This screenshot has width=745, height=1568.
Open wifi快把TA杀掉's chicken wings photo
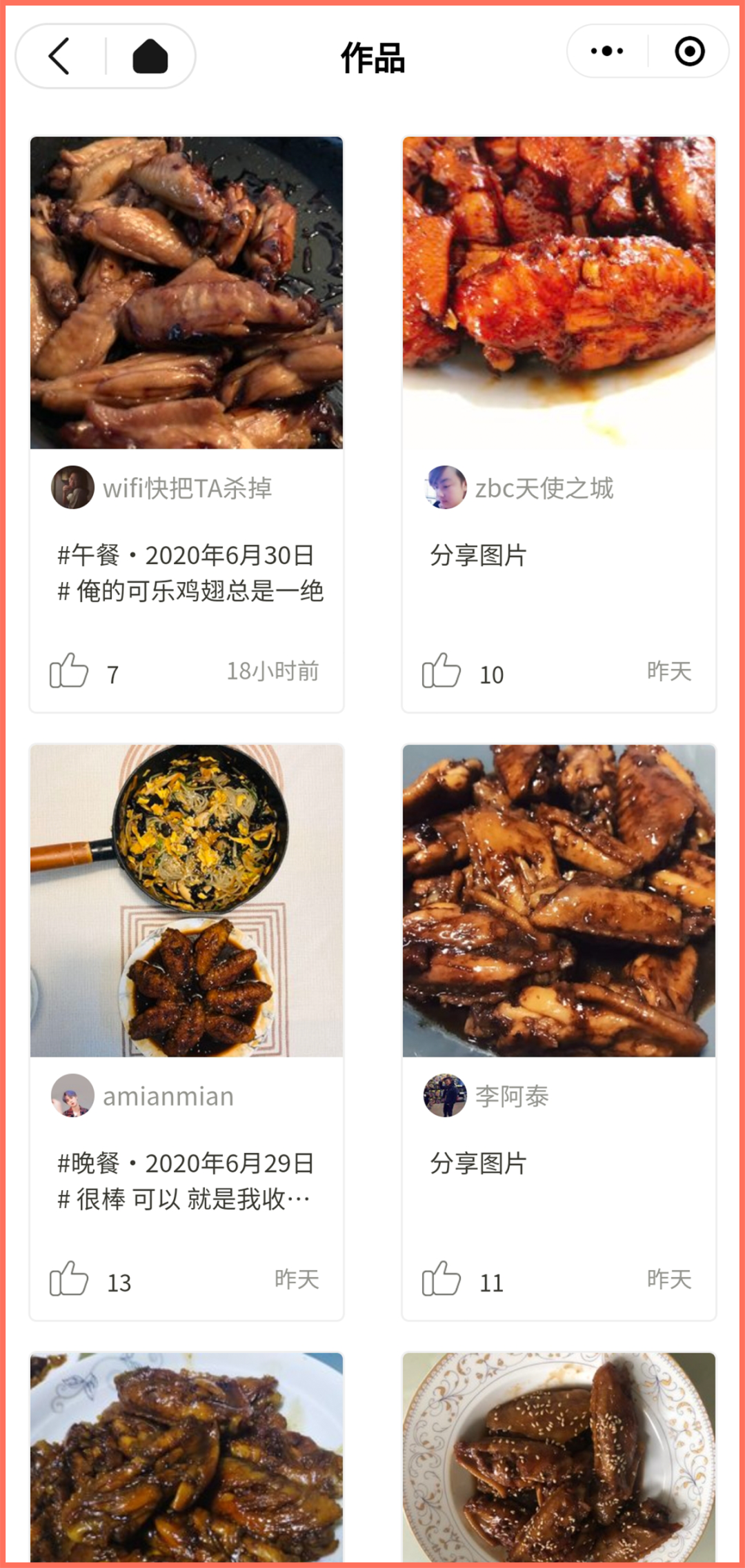coord(186,293)
